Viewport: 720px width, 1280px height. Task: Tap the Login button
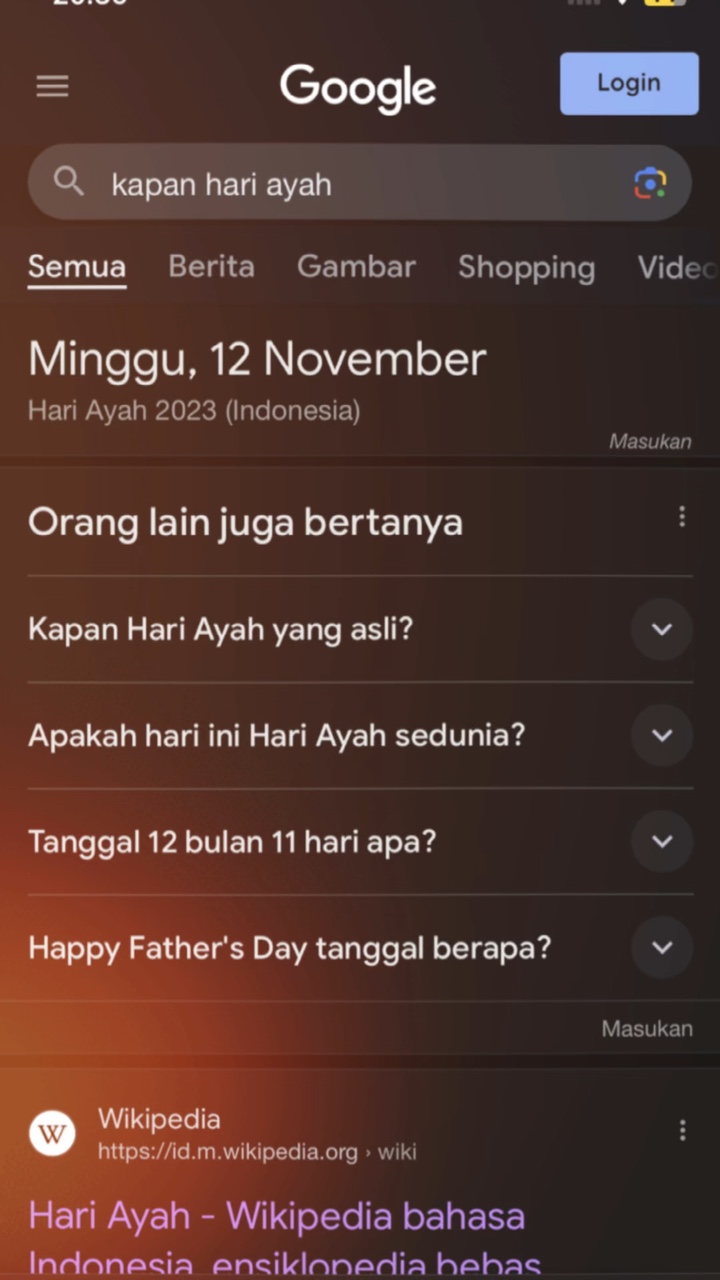click(629, 83)
